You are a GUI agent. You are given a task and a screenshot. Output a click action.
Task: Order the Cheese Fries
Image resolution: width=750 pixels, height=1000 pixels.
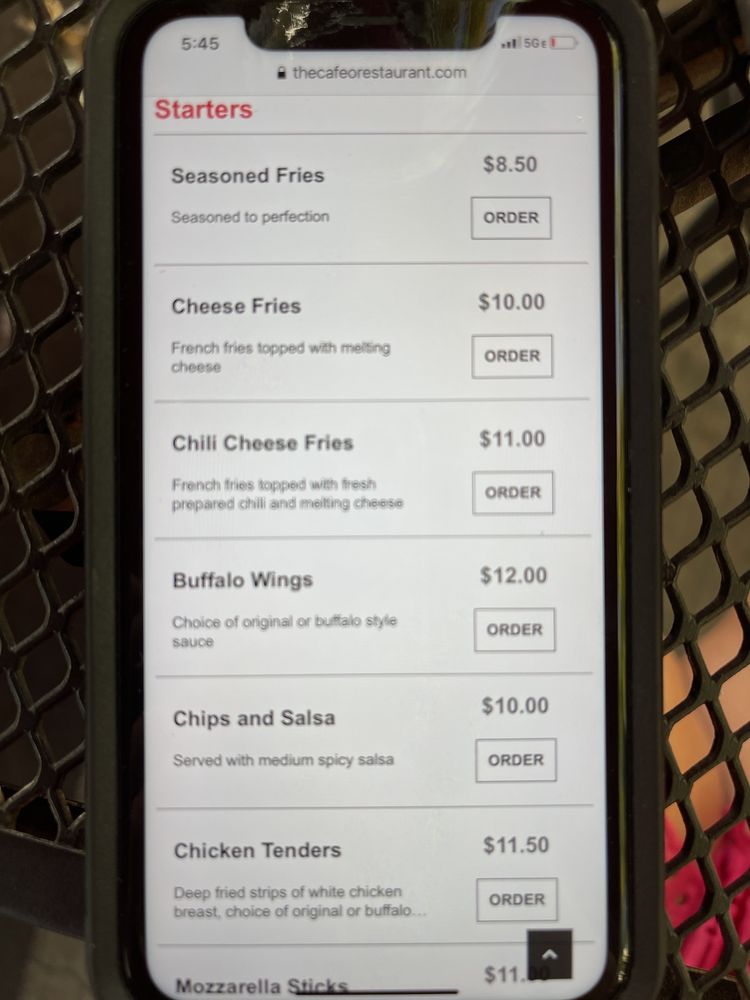pyautogui.click(x=512, y=356)
